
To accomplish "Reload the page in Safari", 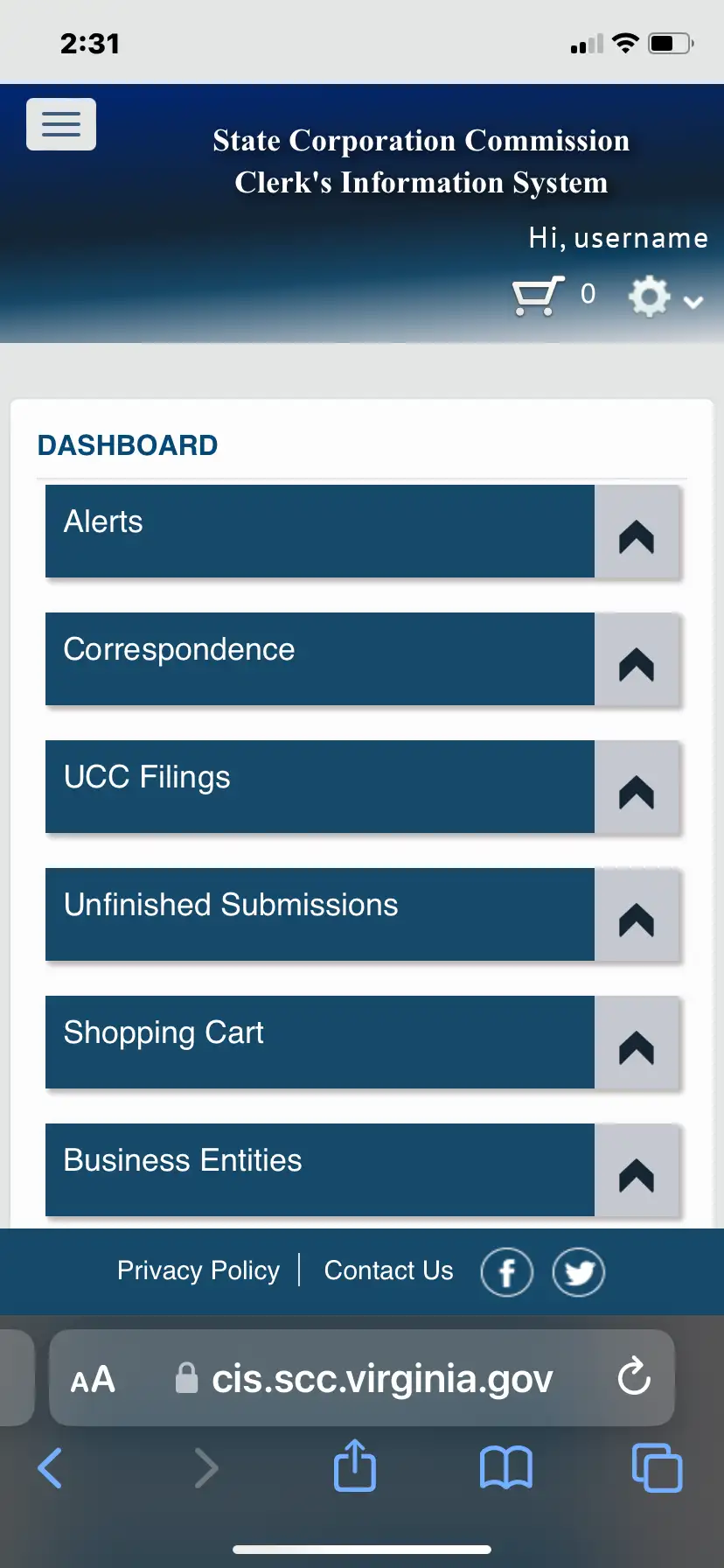I will click(x=634, y=1377).
